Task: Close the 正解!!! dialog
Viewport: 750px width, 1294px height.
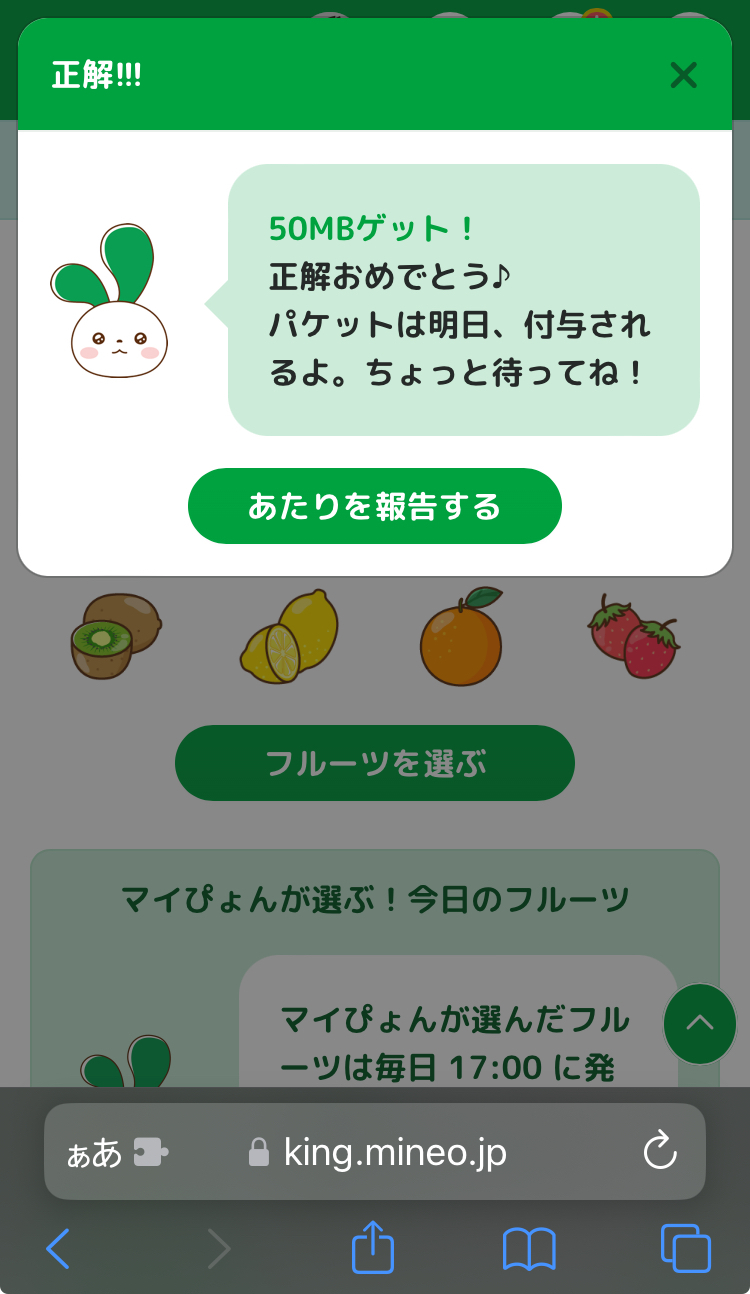Action: coord(683,75)
